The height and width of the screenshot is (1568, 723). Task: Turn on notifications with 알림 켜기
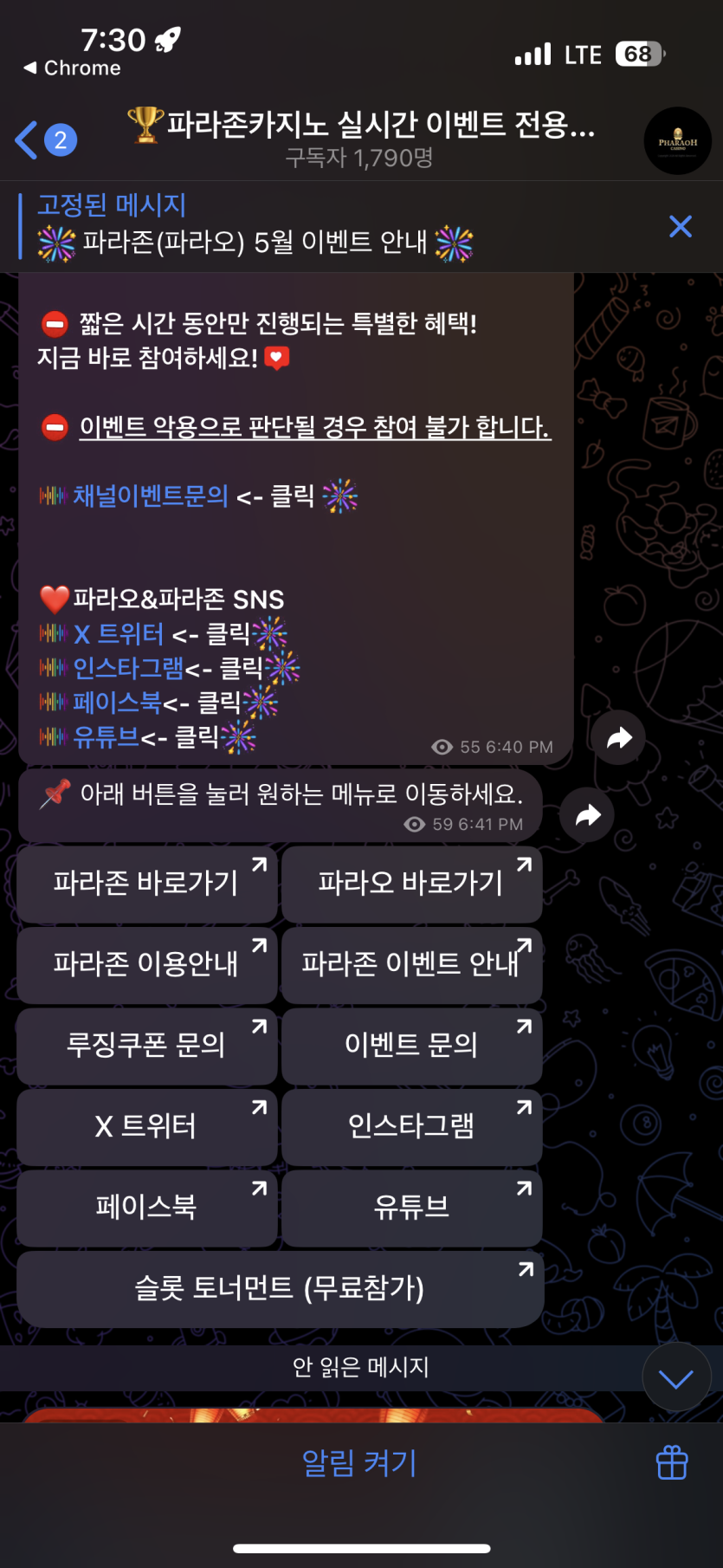coord(359,1463)
